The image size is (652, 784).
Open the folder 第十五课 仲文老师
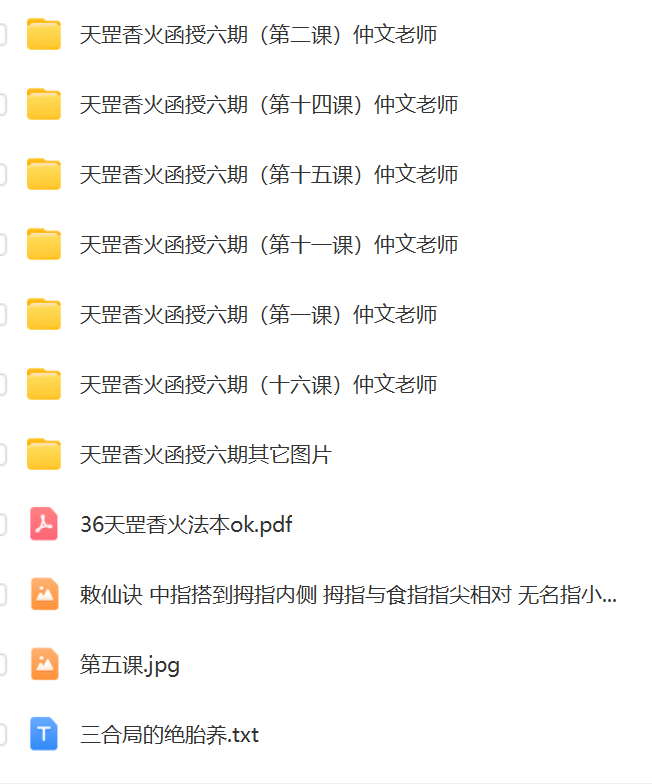pyautogui.click(x=268, y=175)
